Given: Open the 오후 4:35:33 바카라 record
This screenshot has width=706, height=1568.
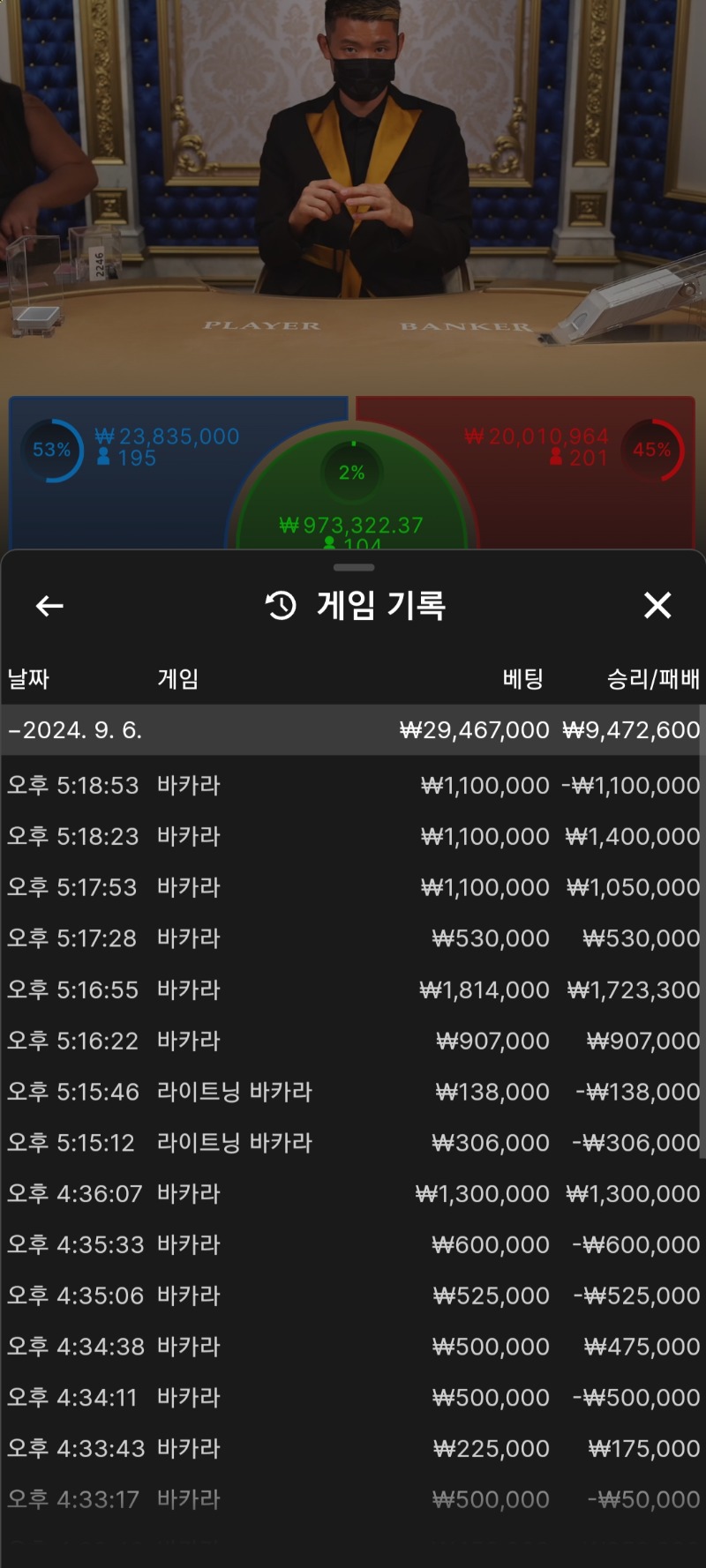Looking at the screenshot, I should pyautogui.click(x=353, y=1245).
